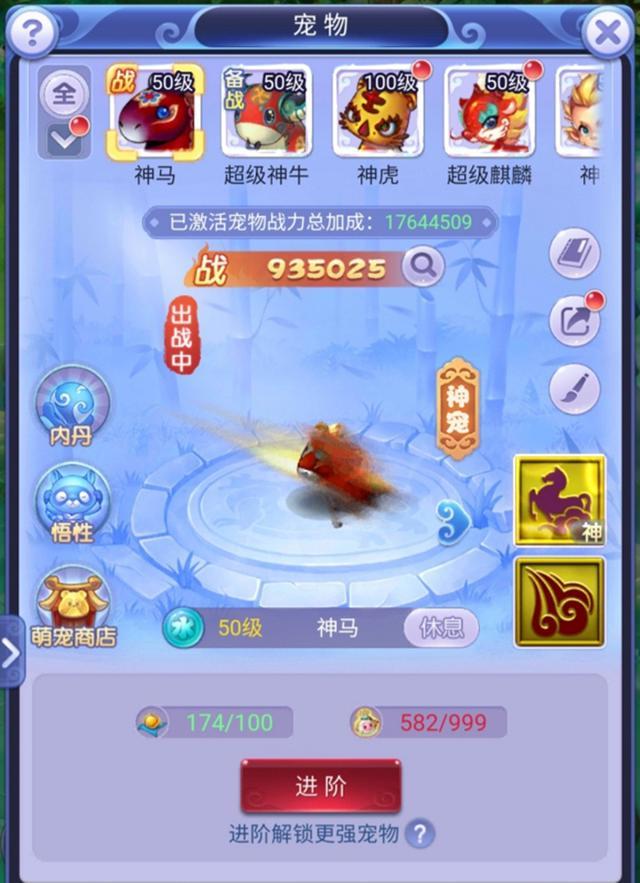View battle power details with magnifier
640x883 pixels.
coord(423,267)
